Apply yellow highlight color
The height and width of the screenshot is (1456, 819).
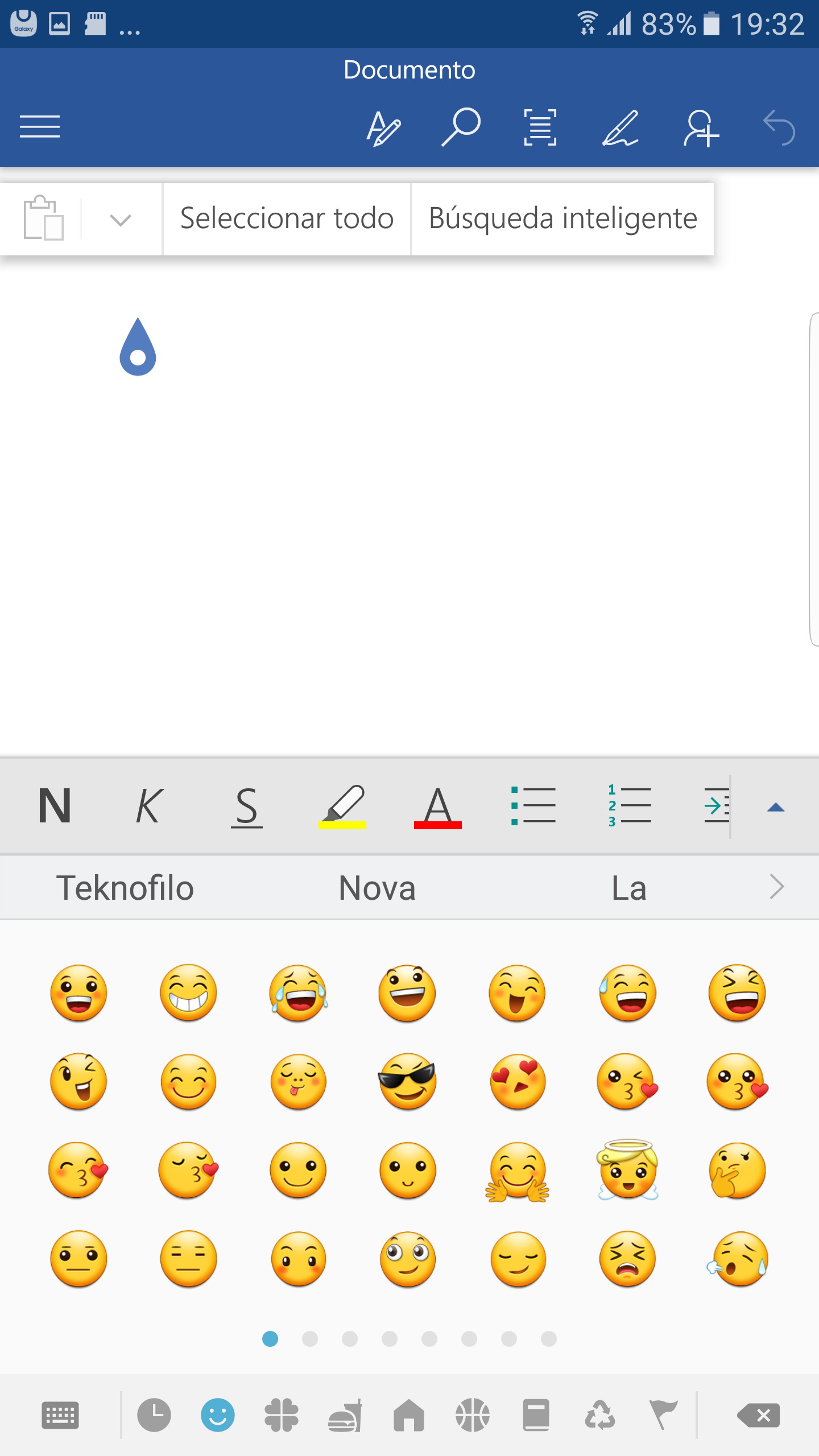(342, 806)
